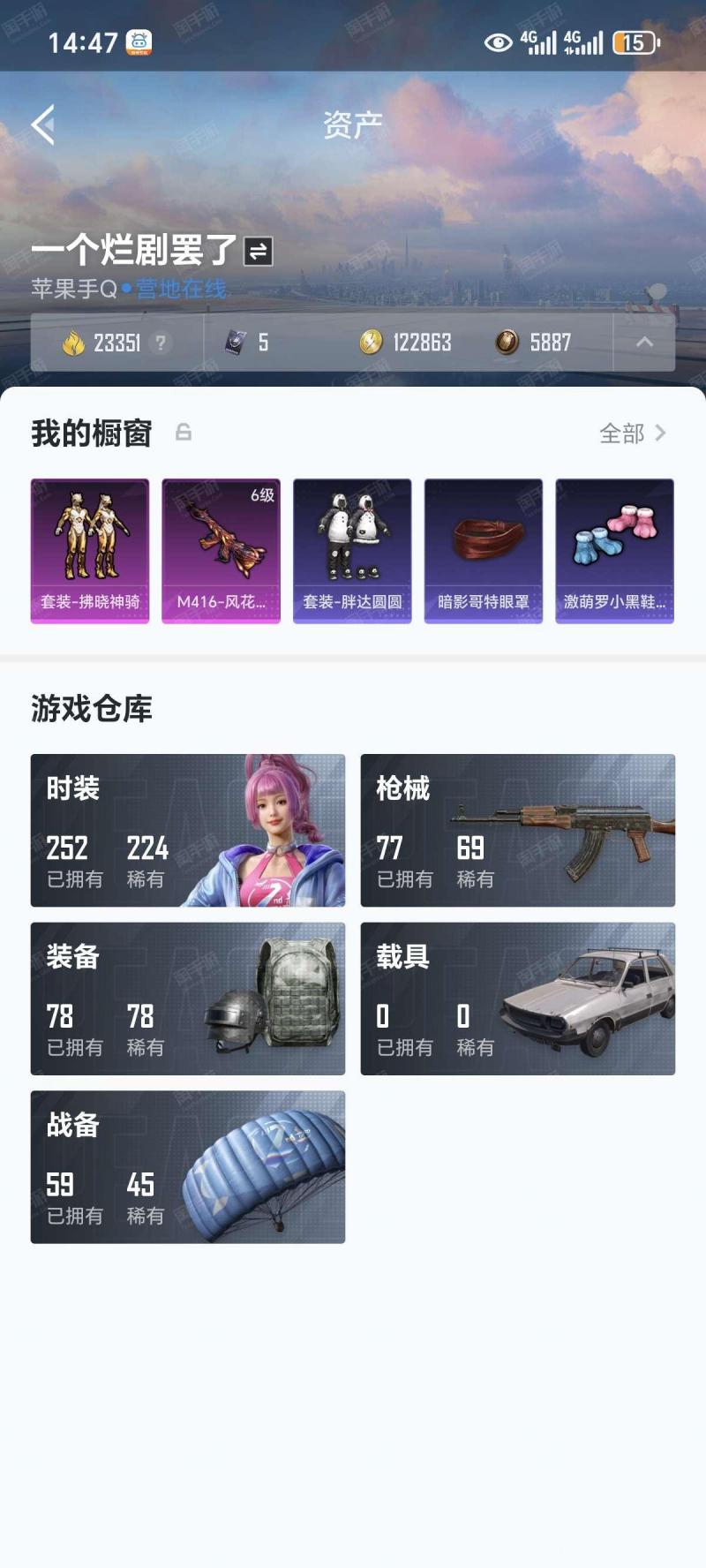
Task: Open the 时装 warehouse category
Action: 188,831
